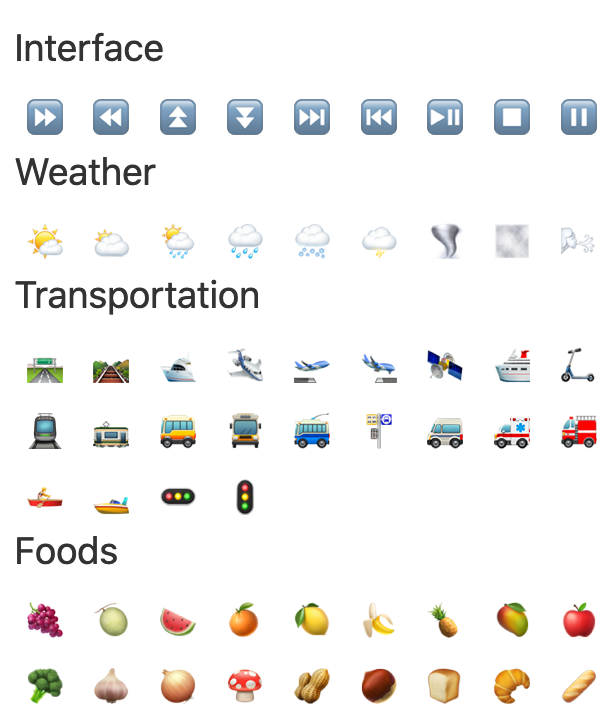Pick the vertical traffic light emoji
Image resolution: width=608 pixels, height=724 pixels.
tap(245, 497)
